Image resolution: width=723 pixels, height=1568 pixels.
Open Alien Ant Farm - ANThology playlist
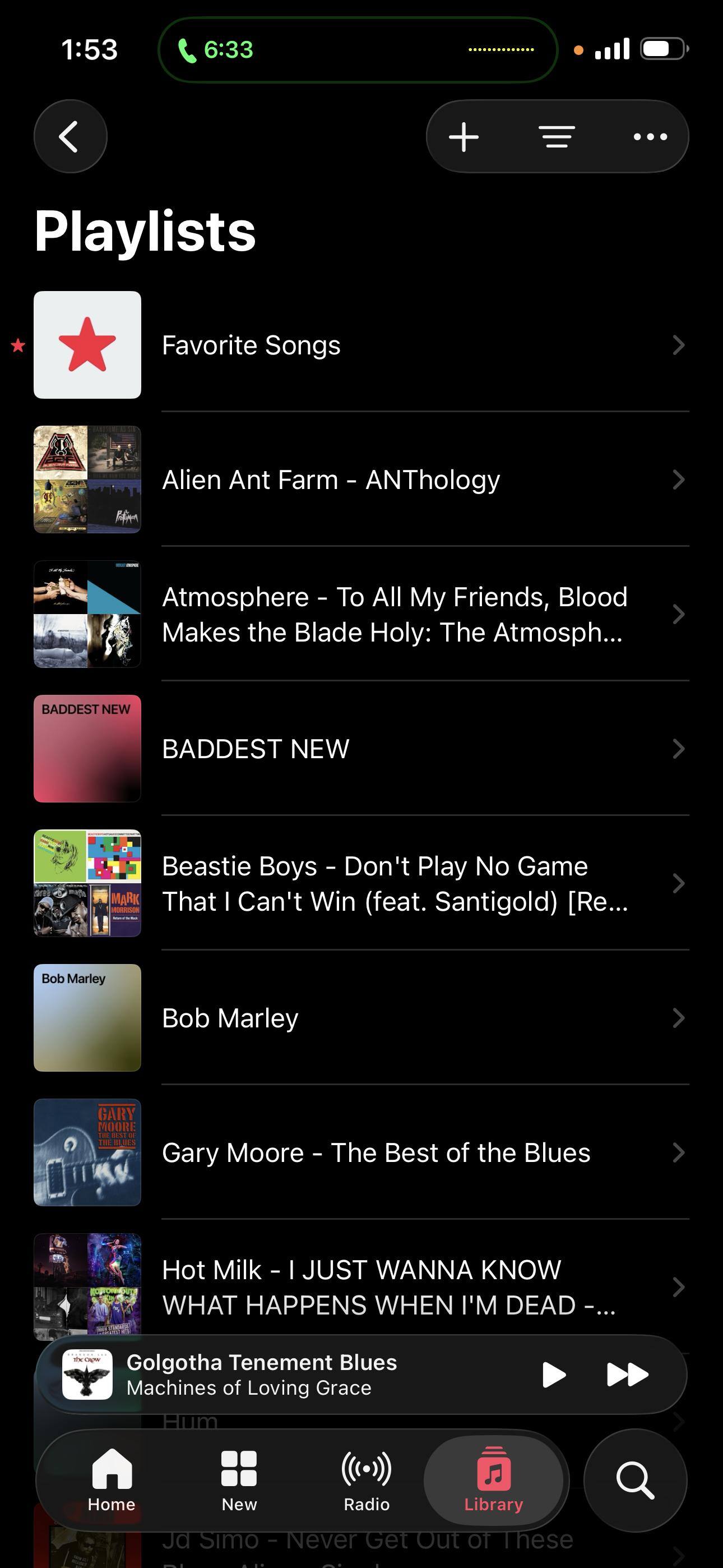pos(361,479)
